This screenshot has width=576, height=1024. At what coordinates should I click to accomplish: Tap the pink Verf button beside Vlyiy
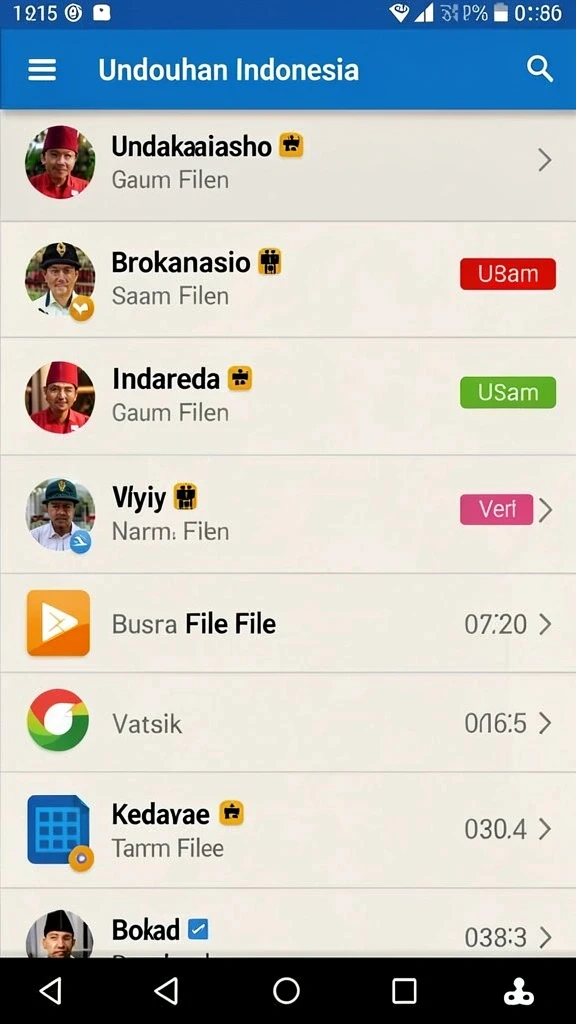[x=497, y=509]
